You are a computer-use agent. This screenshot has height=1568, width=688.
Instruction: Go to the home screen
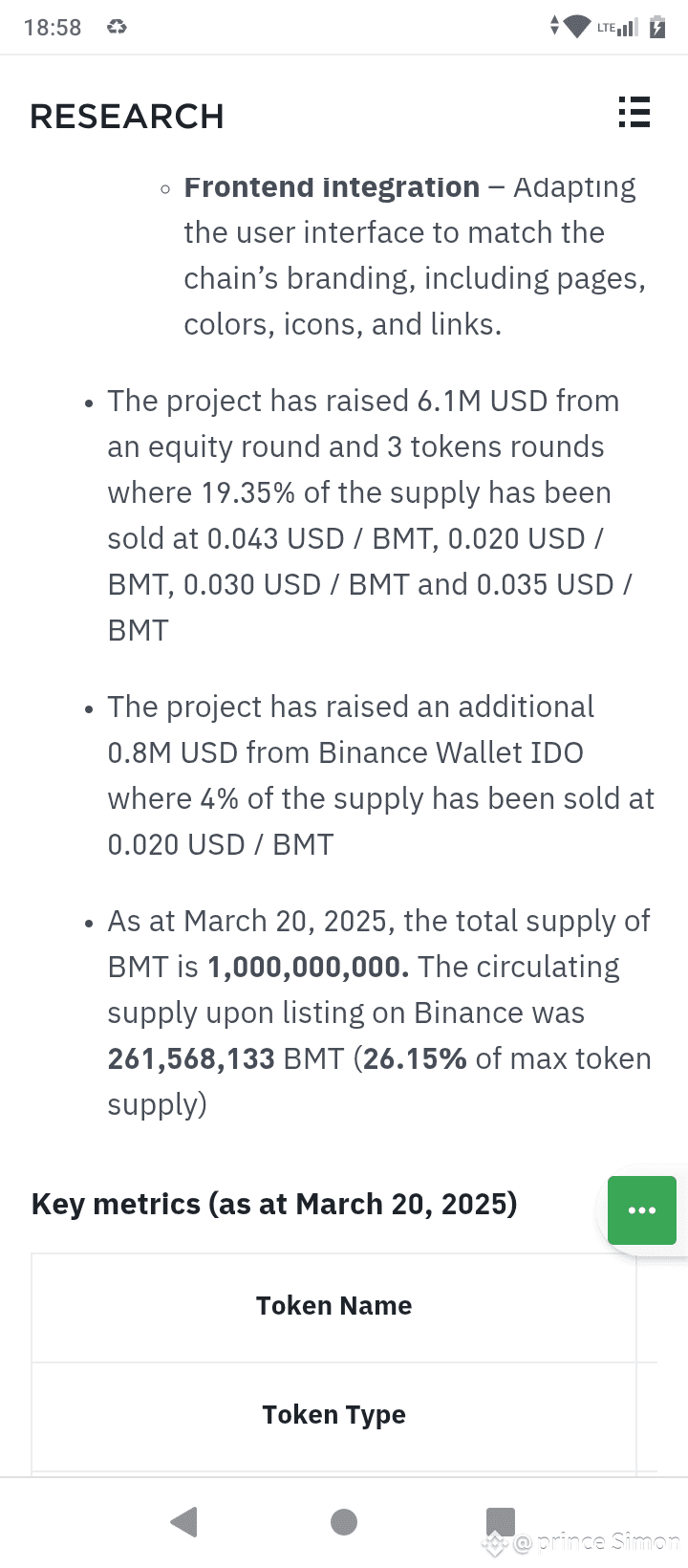(x=344, y=1521)
